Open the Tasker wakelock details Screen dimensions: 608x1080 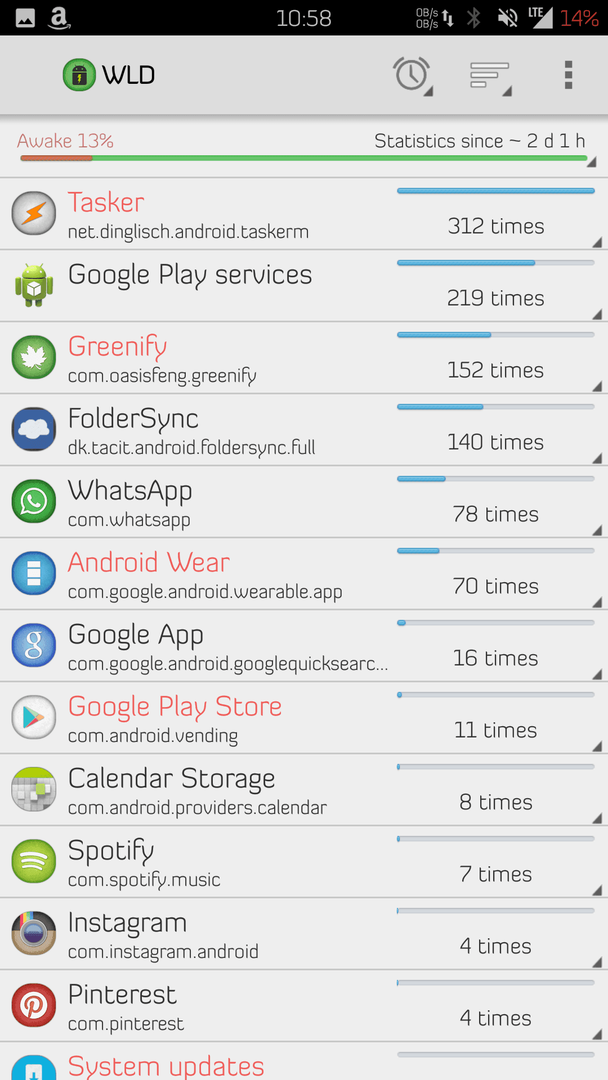304,214
